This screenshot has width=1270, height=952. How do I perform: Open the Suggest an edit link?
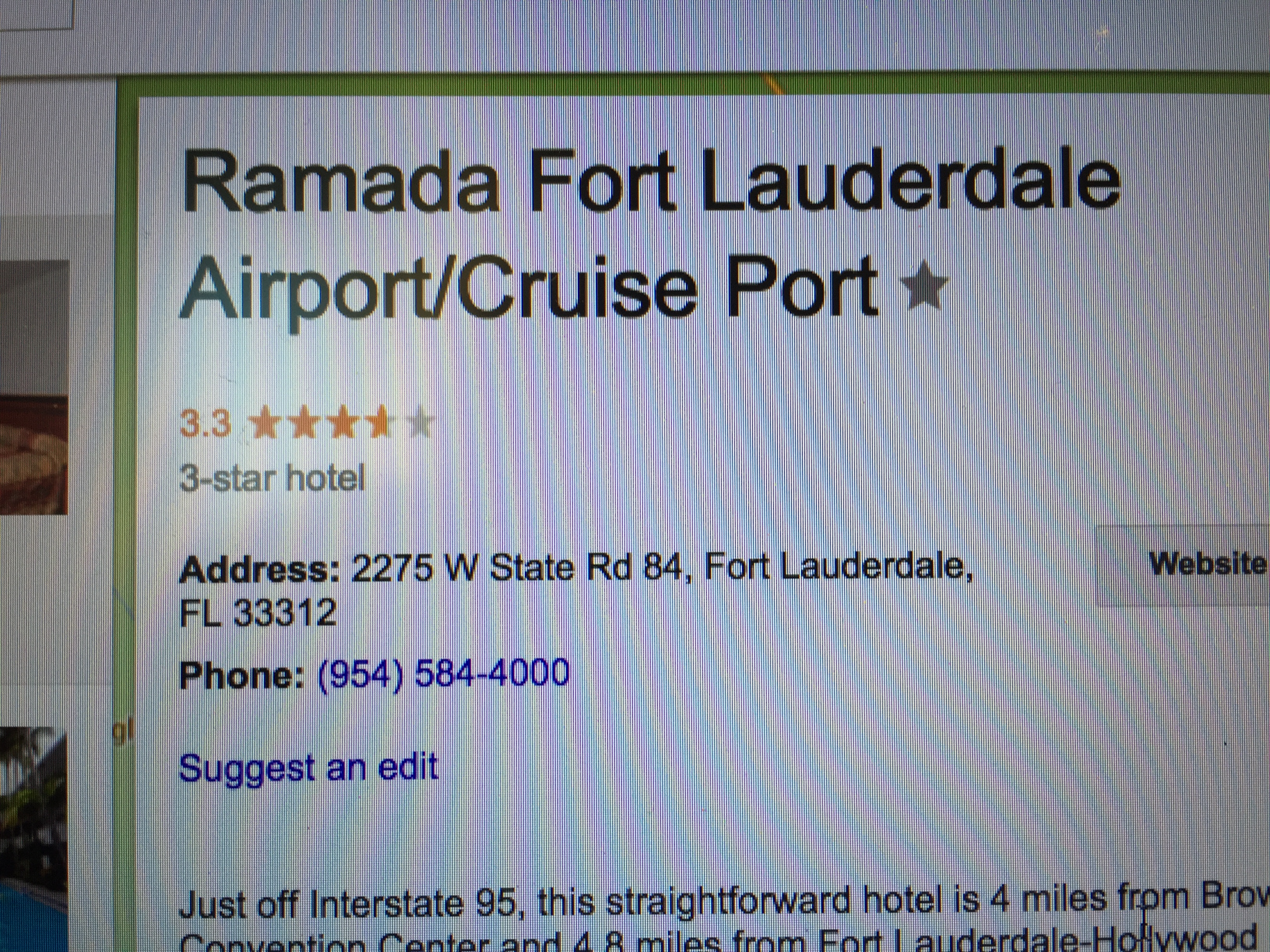tap(309, 768)
